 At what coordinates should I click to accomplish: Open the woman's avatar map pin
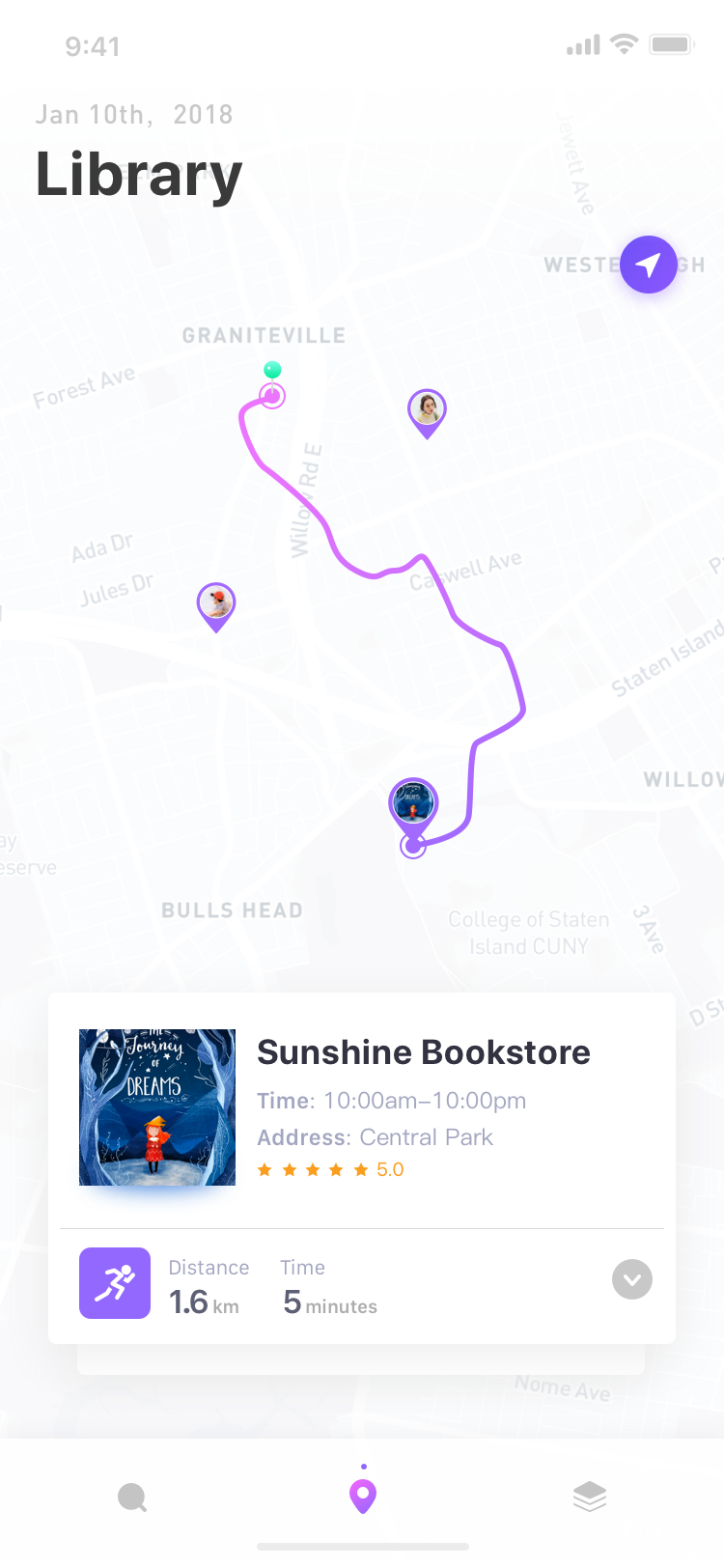tap(427, 413)
